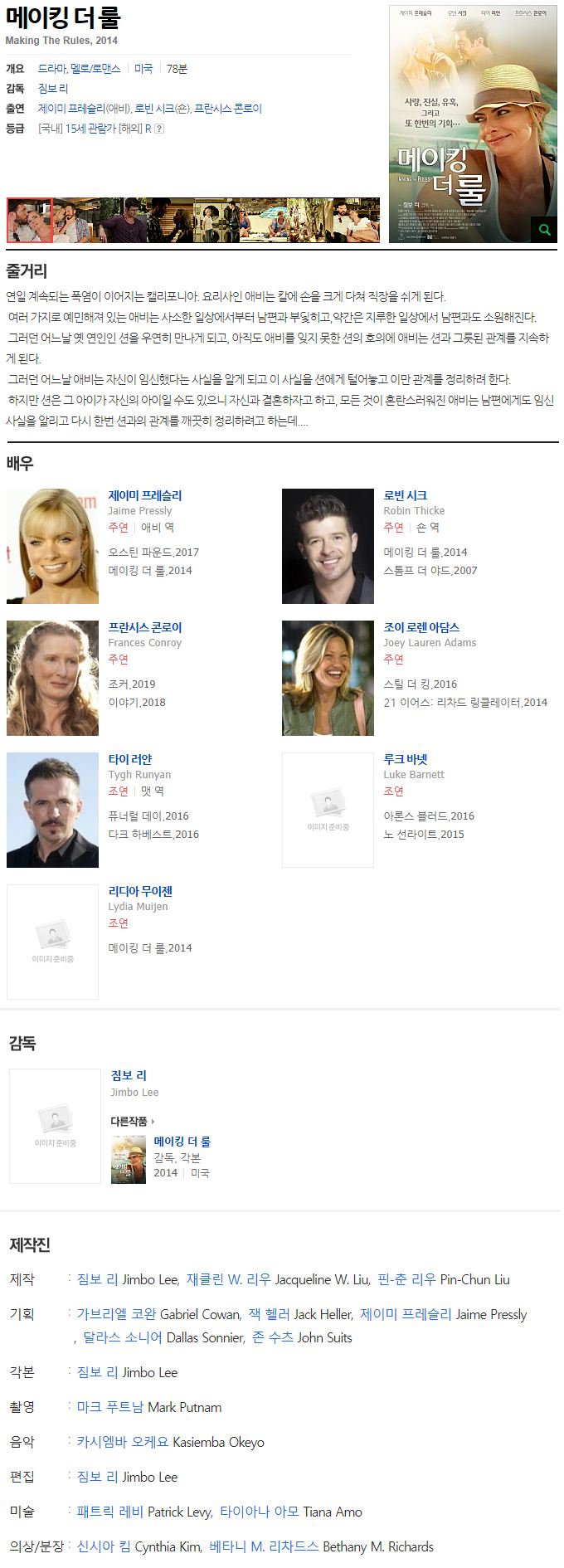Open actor 로빈 시크's profile
This screenshot has width=564, height=1568.
pyautogui.click(x=405, y=495)
